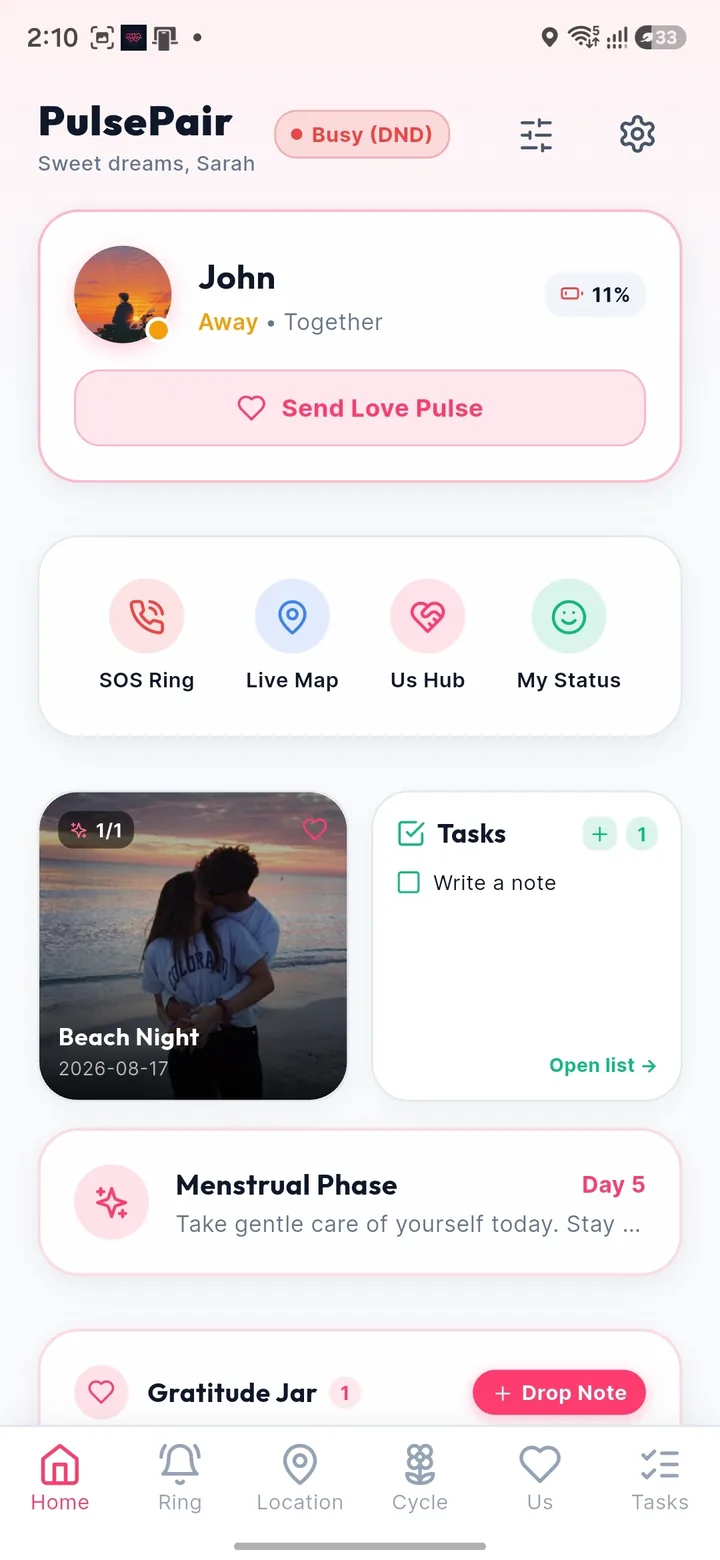The height and width of the screenshot is (1560, 720).
Task: Open the Menstrual Phase Day 5 card
Action: coord(360,1202)
